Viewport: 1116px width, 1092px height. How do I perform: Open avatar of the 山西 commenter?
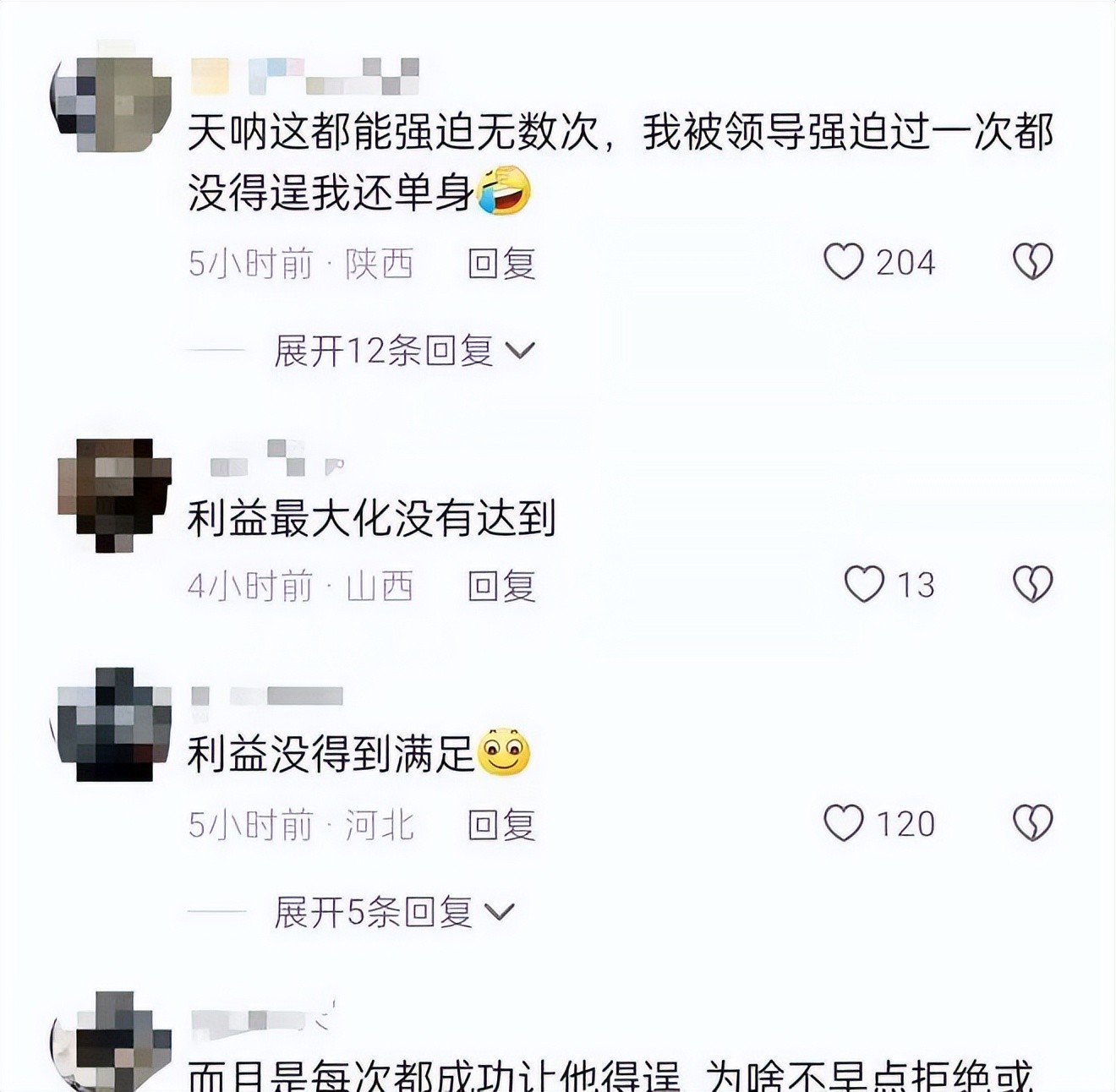click(x=112, y=494)
